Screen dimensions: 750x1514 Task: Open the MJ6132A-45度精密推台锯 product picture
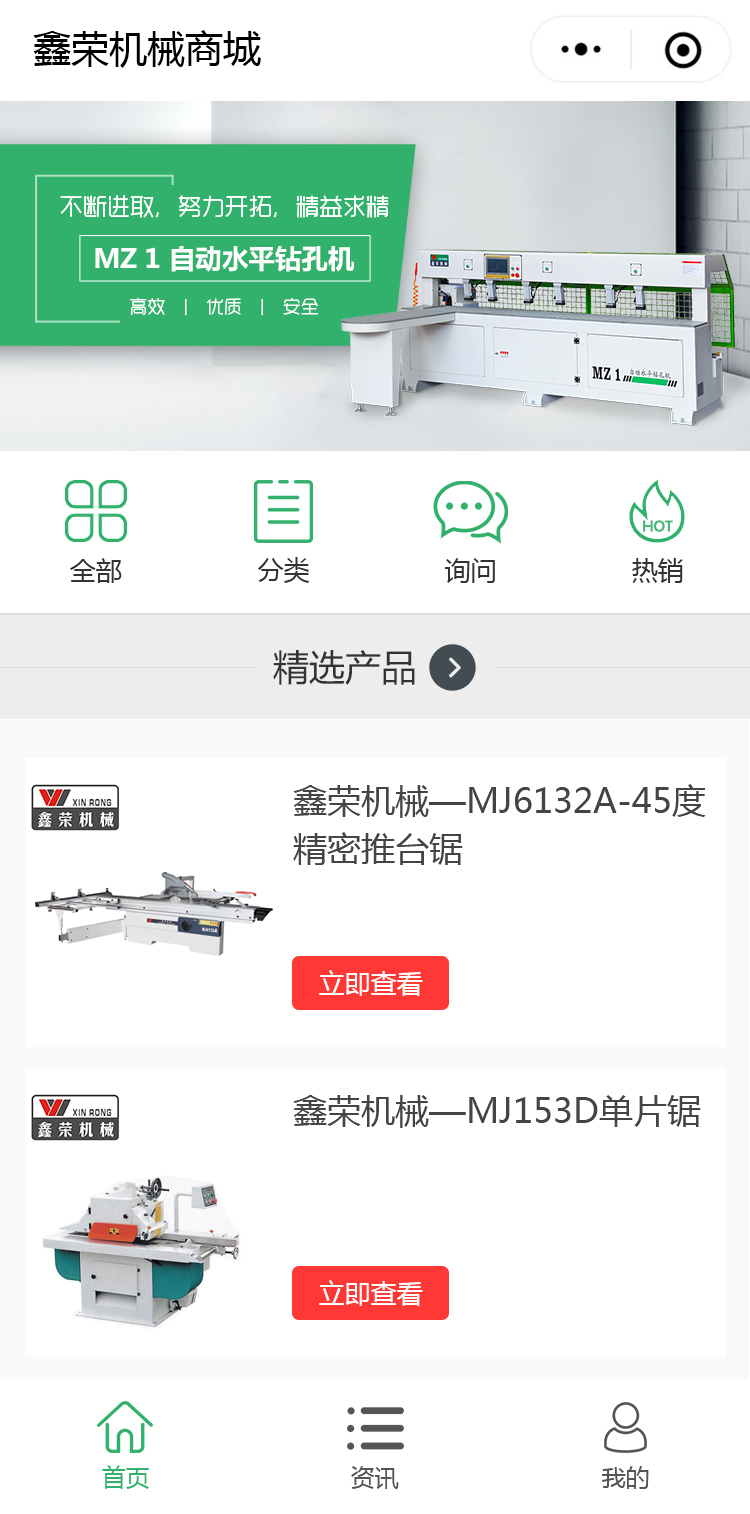(x=152, y=900)
